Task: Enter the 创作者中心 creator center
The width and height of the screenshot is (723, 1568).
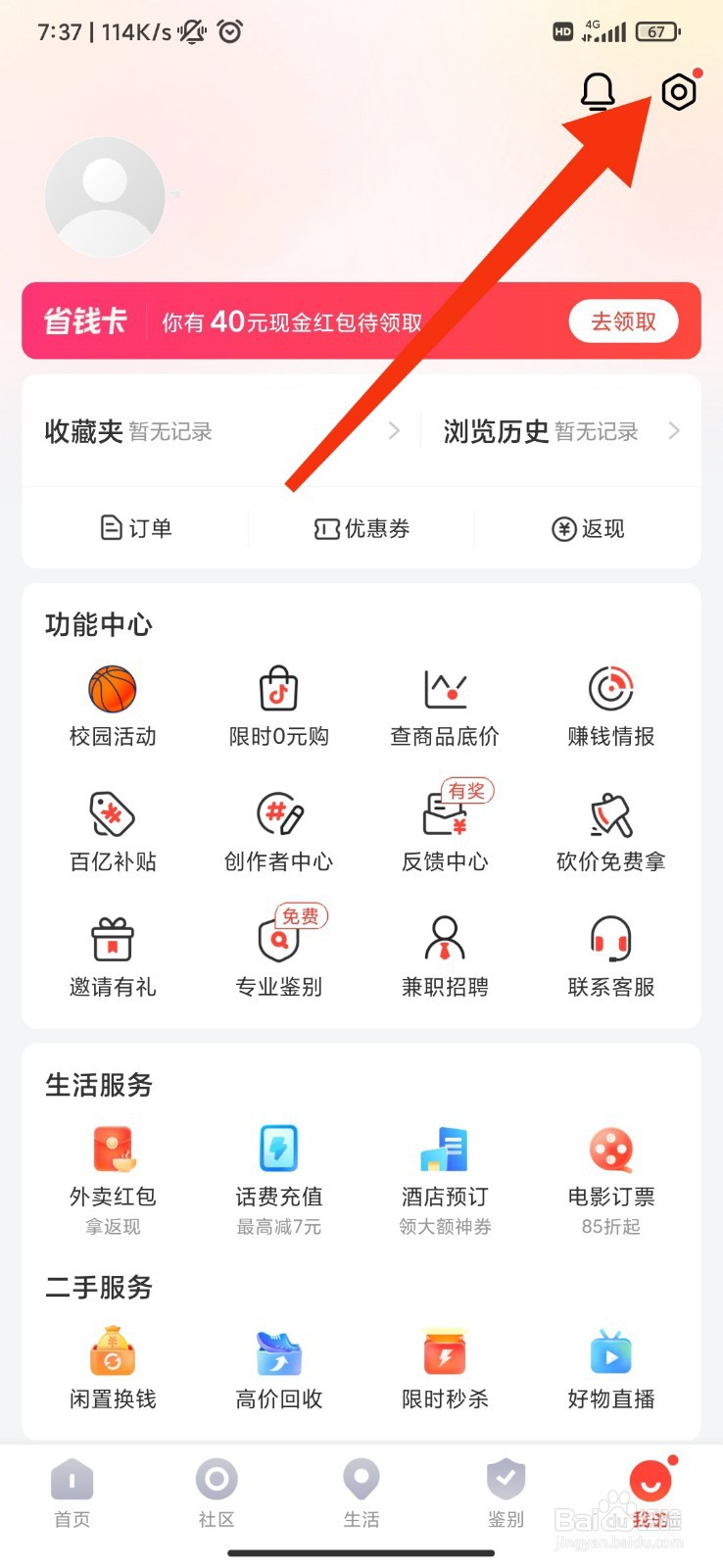Action: click(x=278, y=830)
